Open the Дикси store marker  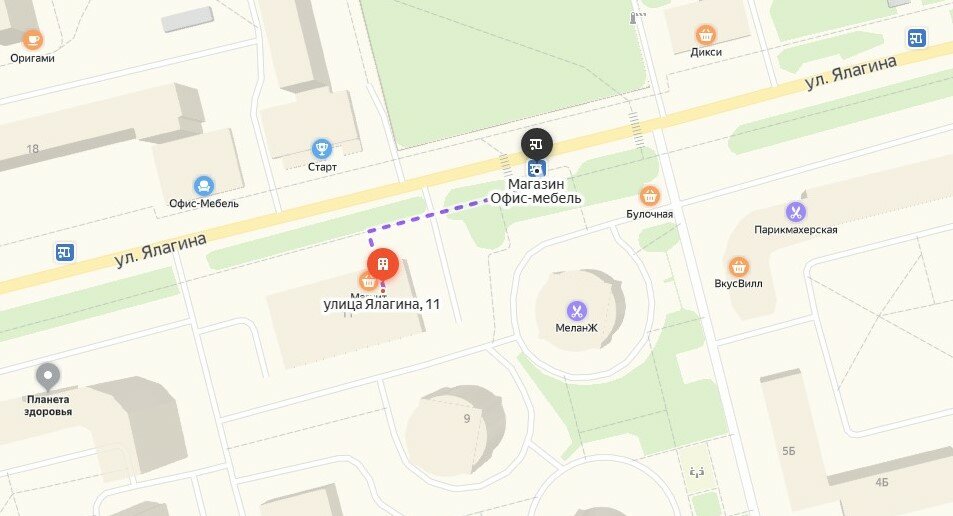(x=706, y=35)
